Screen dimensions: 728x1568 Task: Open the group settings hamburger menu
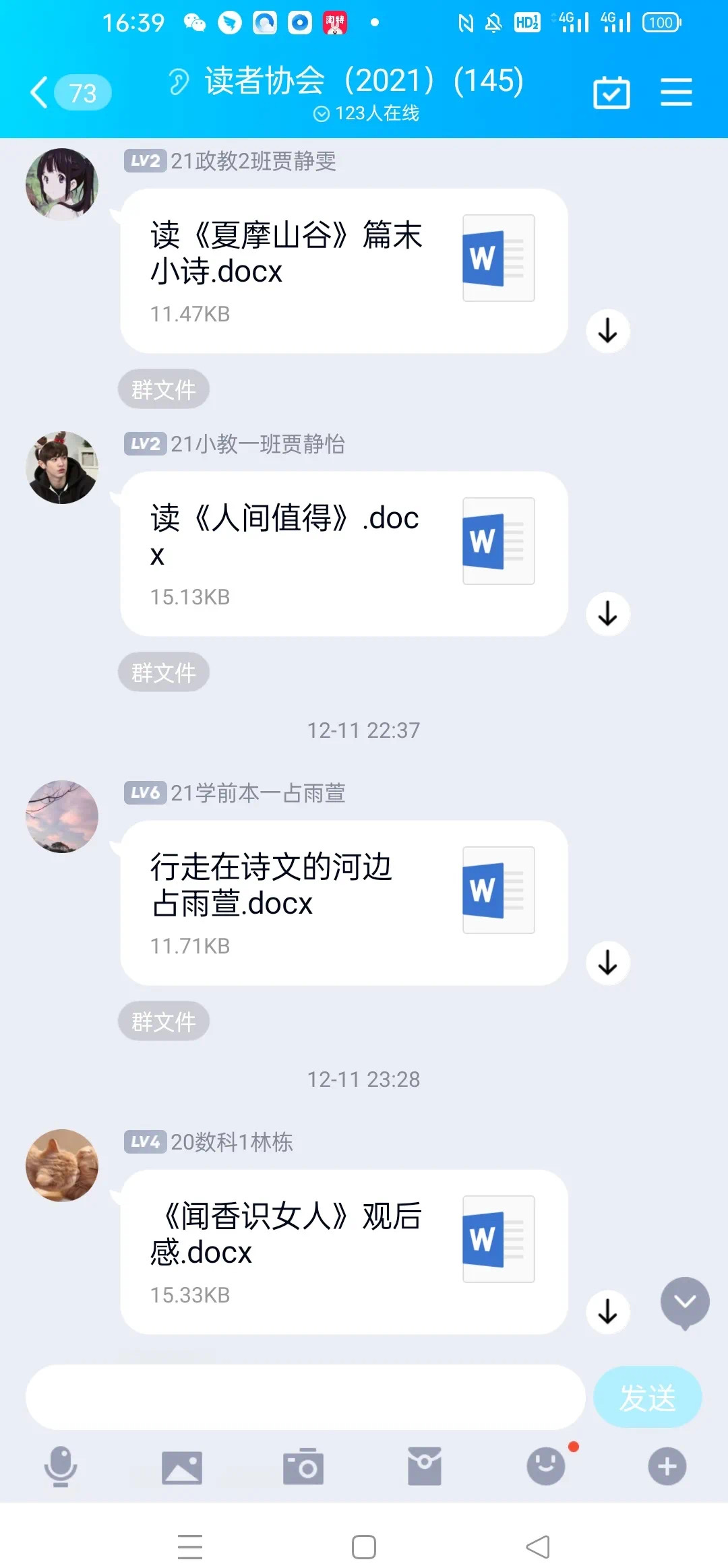[x=676, y=92]
